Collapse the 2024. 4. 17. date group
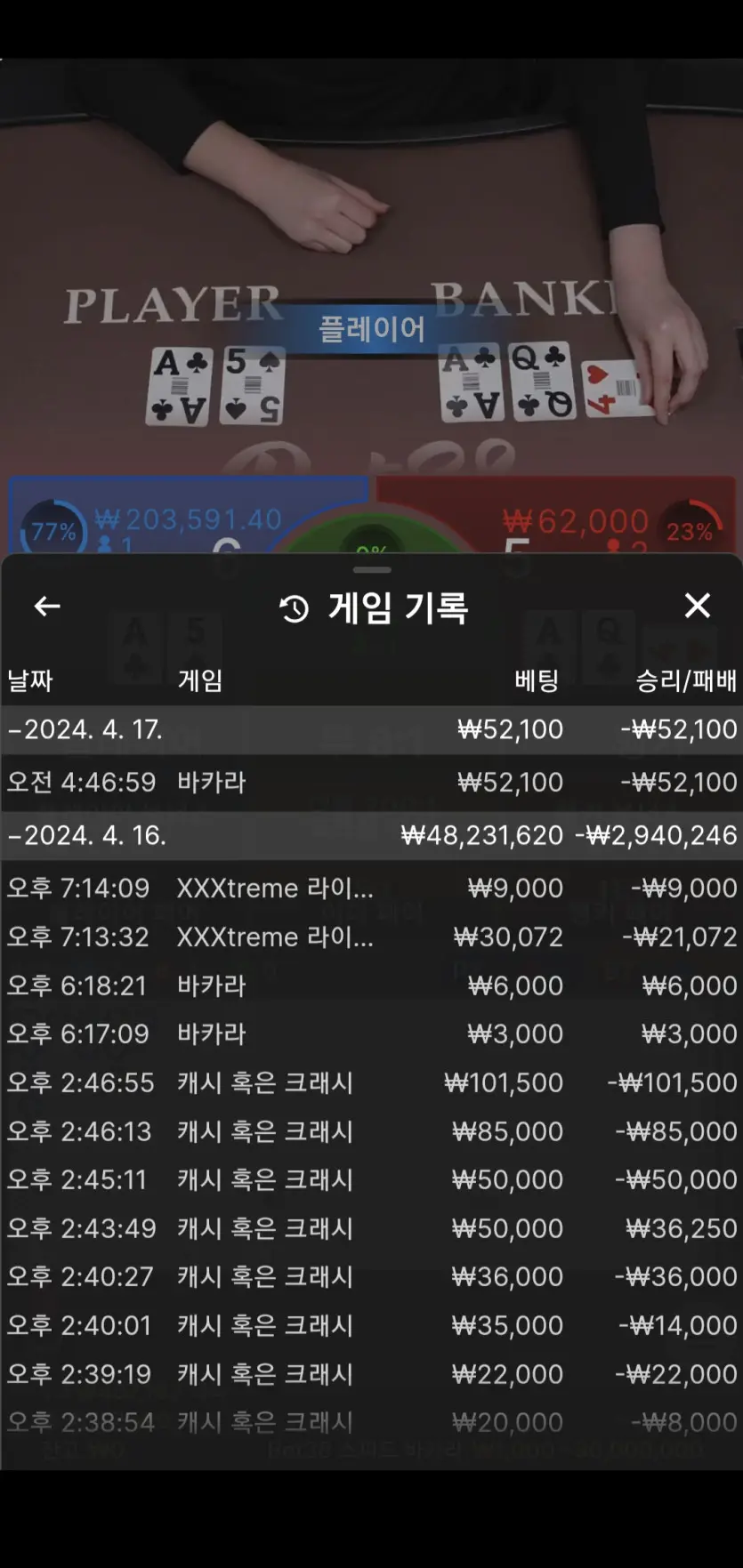 (372, 730)
